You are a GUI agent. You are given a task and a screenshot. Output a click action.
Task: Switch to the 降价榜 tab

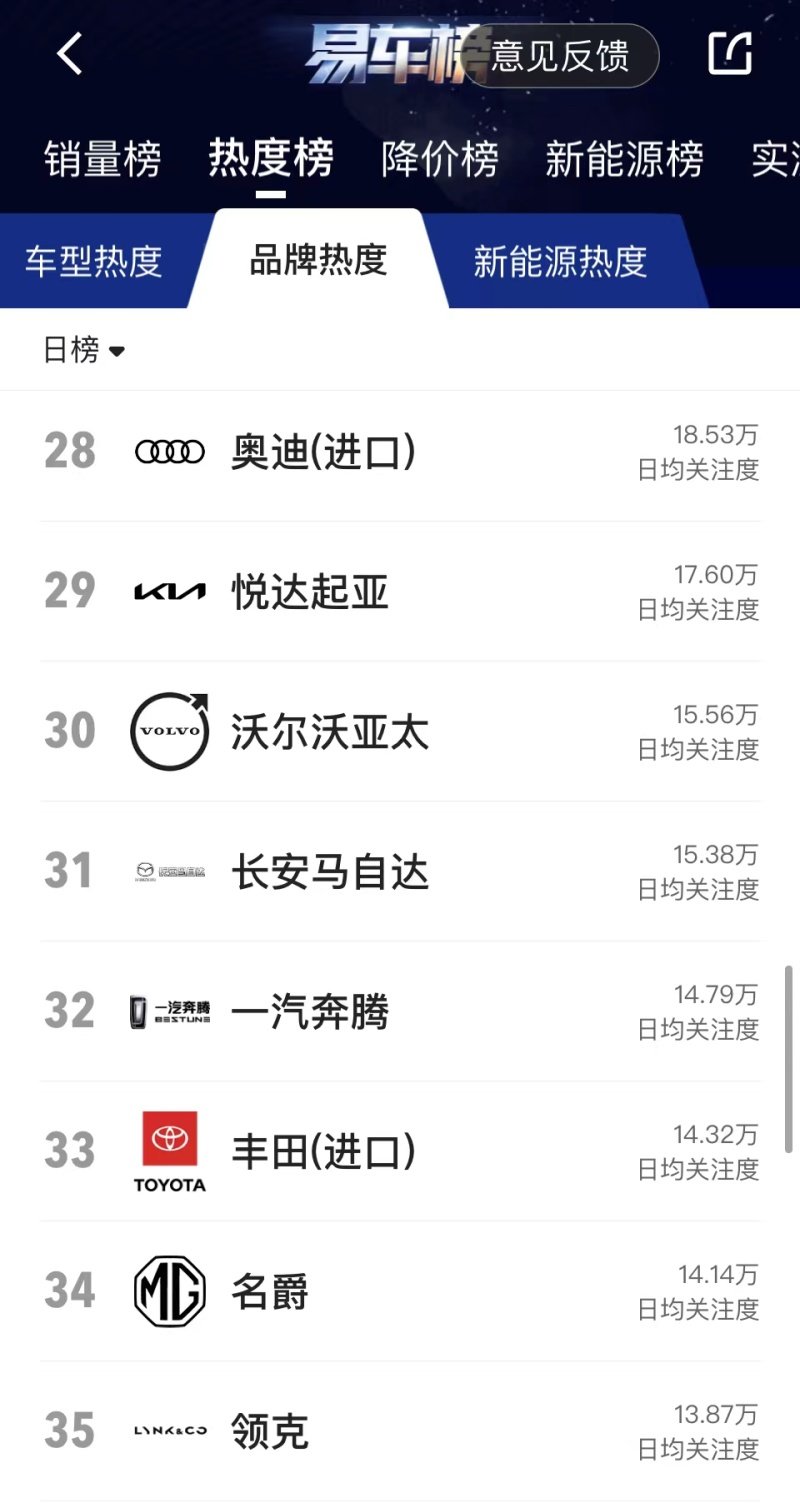[440, 160]
